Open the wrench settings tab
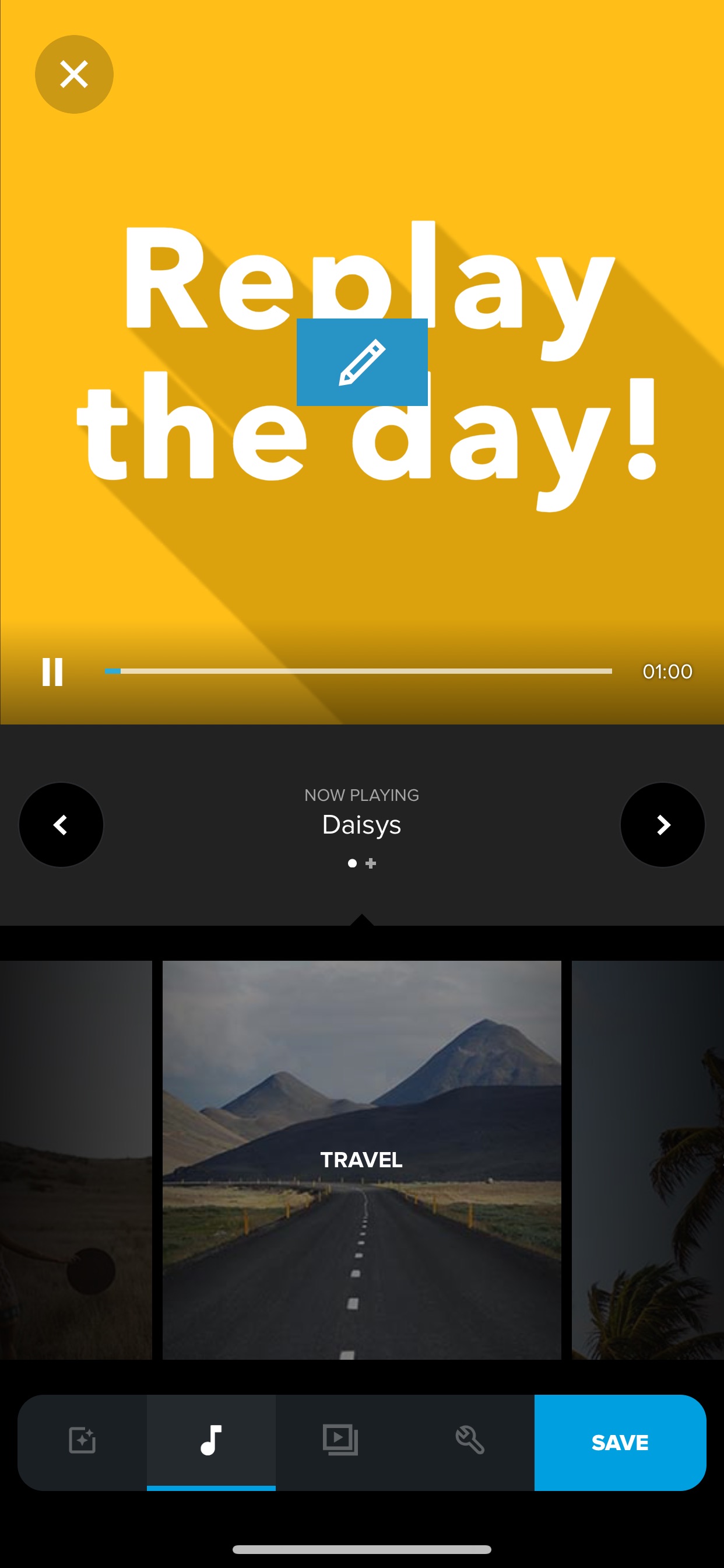Screen dimensions: 724x1568 (470, 1442)
